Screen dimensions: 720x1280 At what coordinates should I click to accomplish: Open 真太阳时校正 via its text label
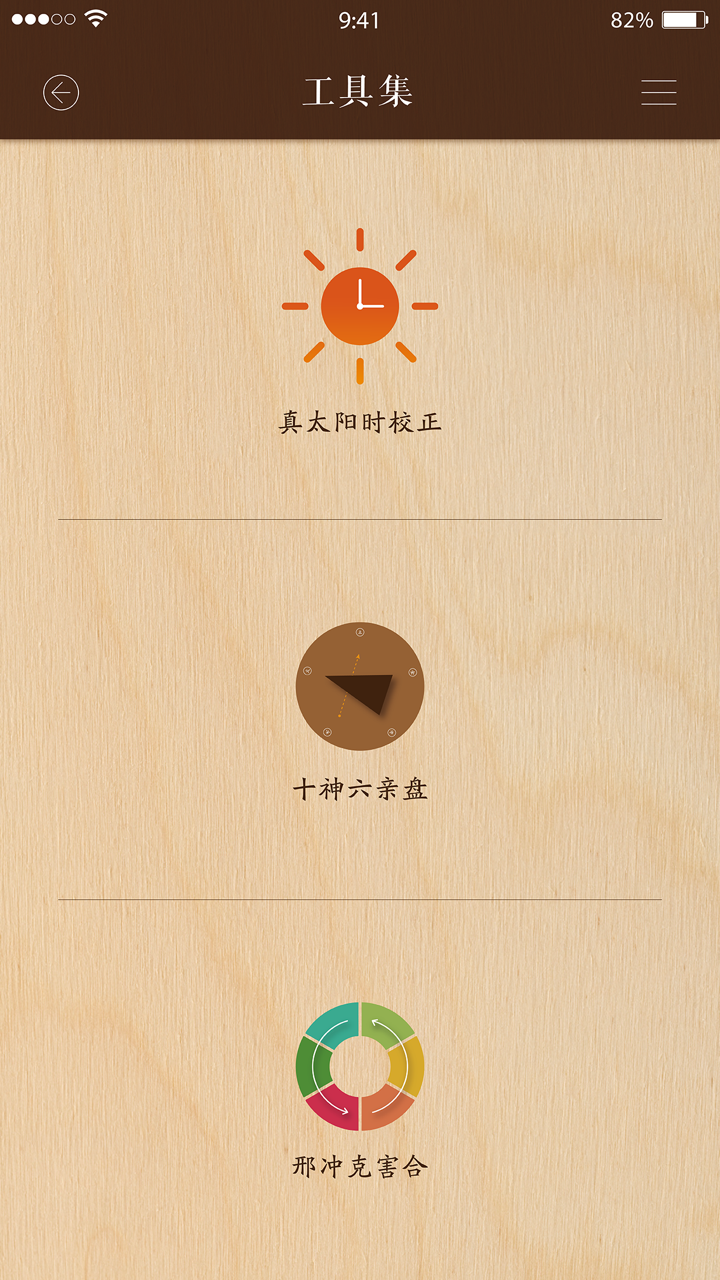(x=360, y=422)
